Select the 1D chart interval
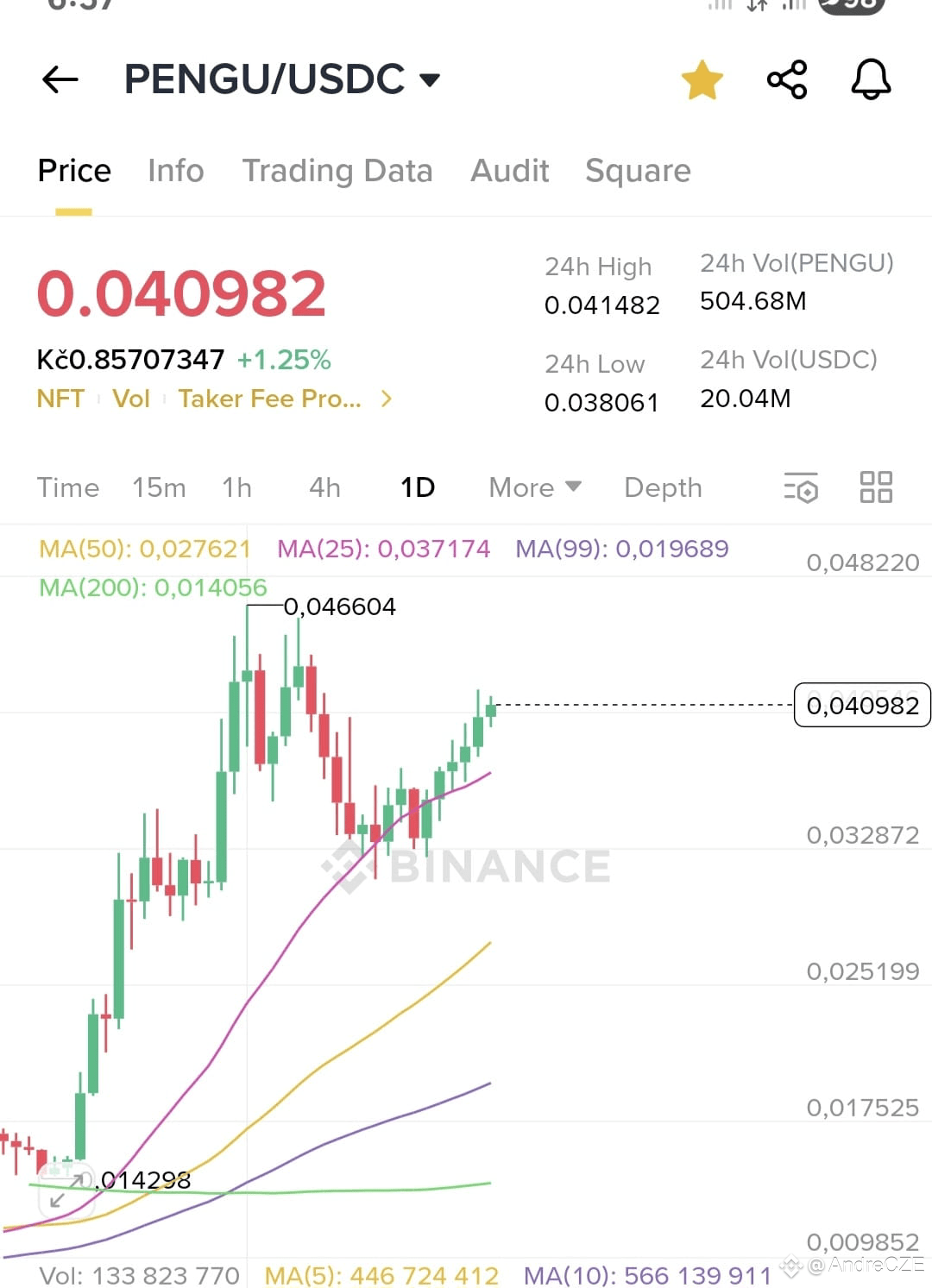This screenshot has width=932, height=1288. click(x=418, y=487)
